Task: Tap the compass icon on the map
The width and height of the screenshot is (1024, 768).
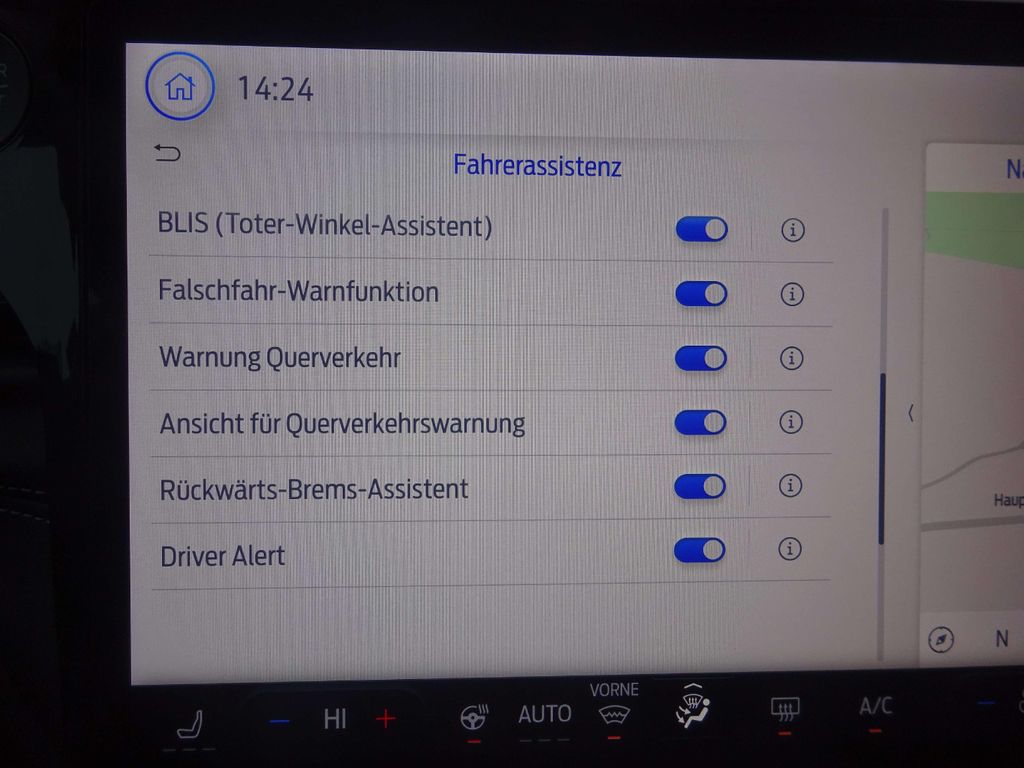Action: tap(941, 640)
